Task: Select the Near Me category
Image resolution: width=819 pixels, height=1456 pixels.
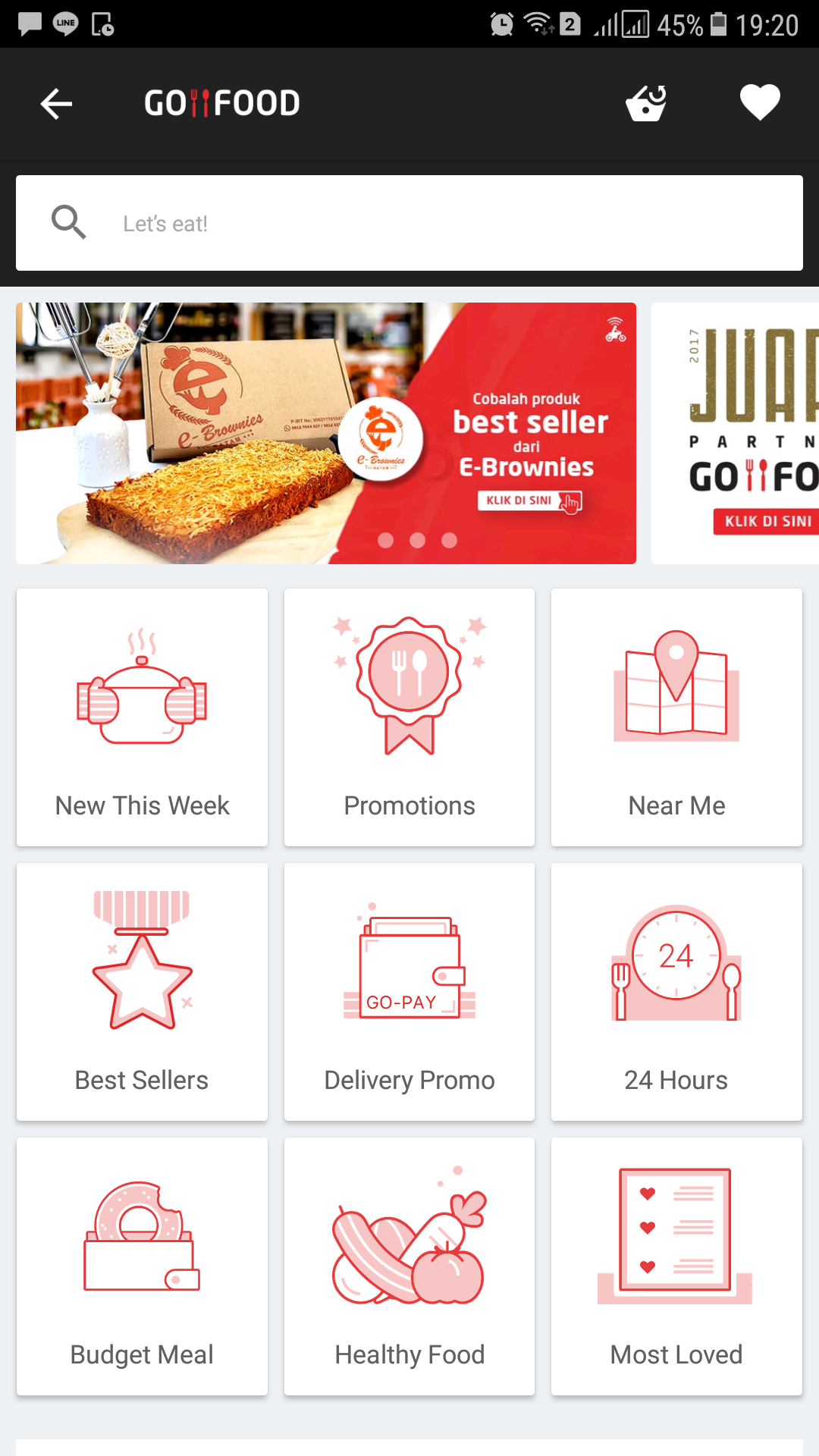Action: [x=676, y=717]
